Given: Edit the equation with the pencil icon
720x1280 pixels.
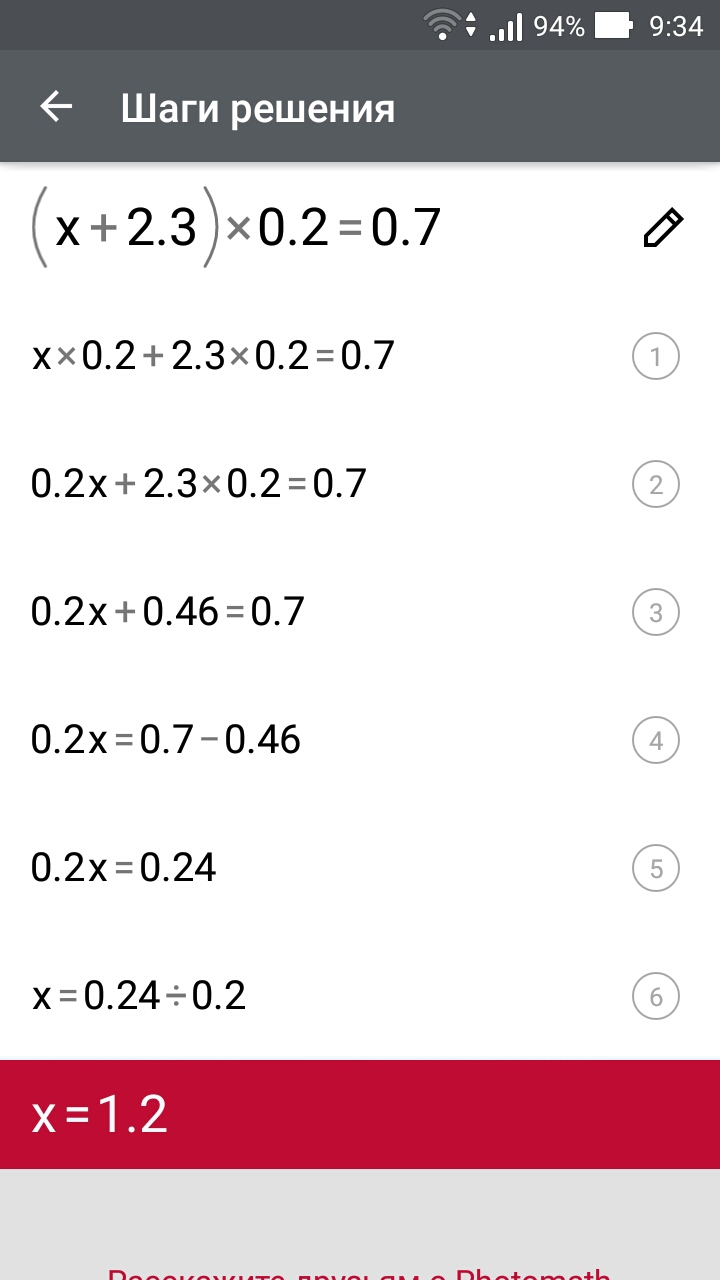Looking at the screenshot, I should tap(662, 229).
